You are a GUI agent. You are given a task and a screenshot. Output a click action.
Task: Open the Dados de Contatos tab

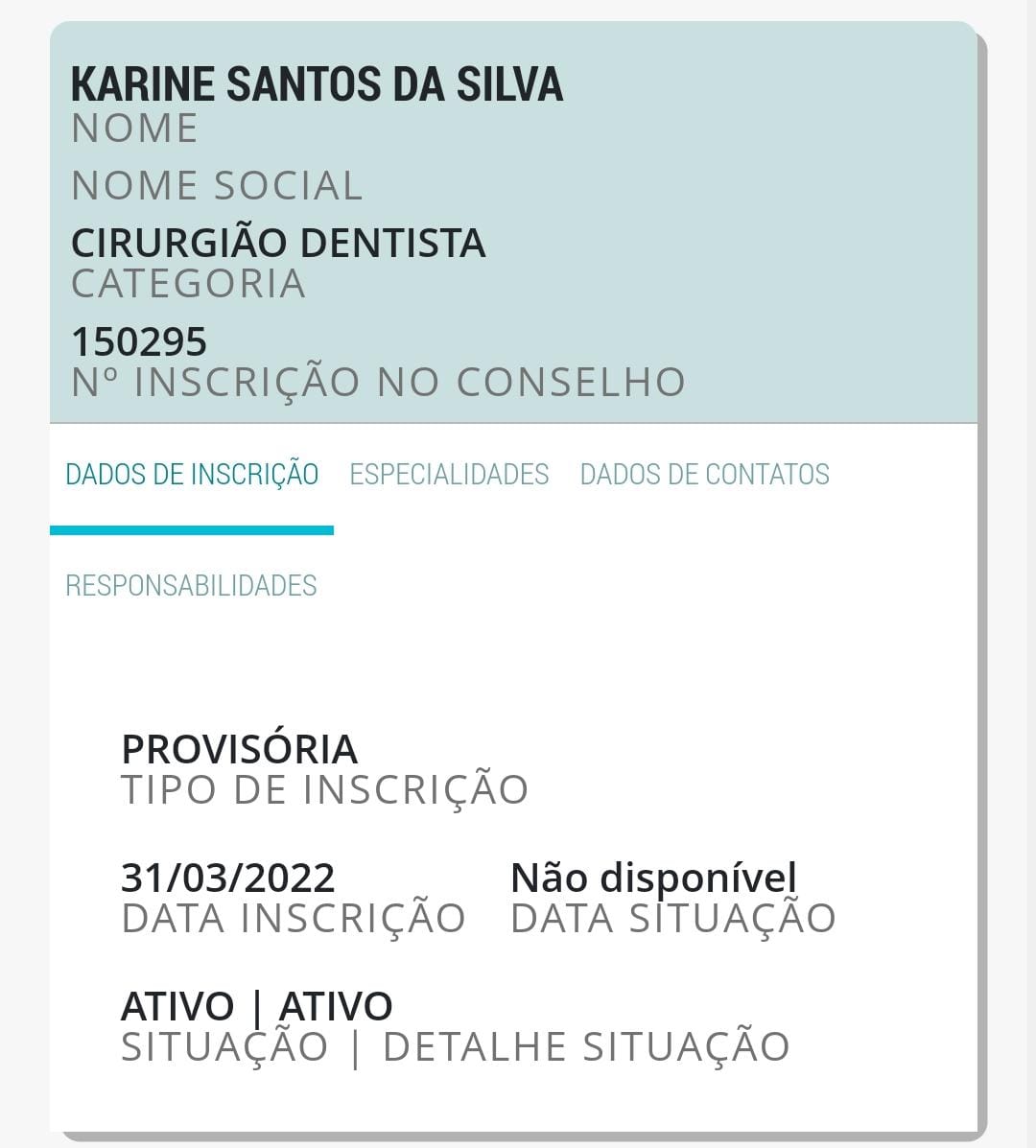(704, 475)
